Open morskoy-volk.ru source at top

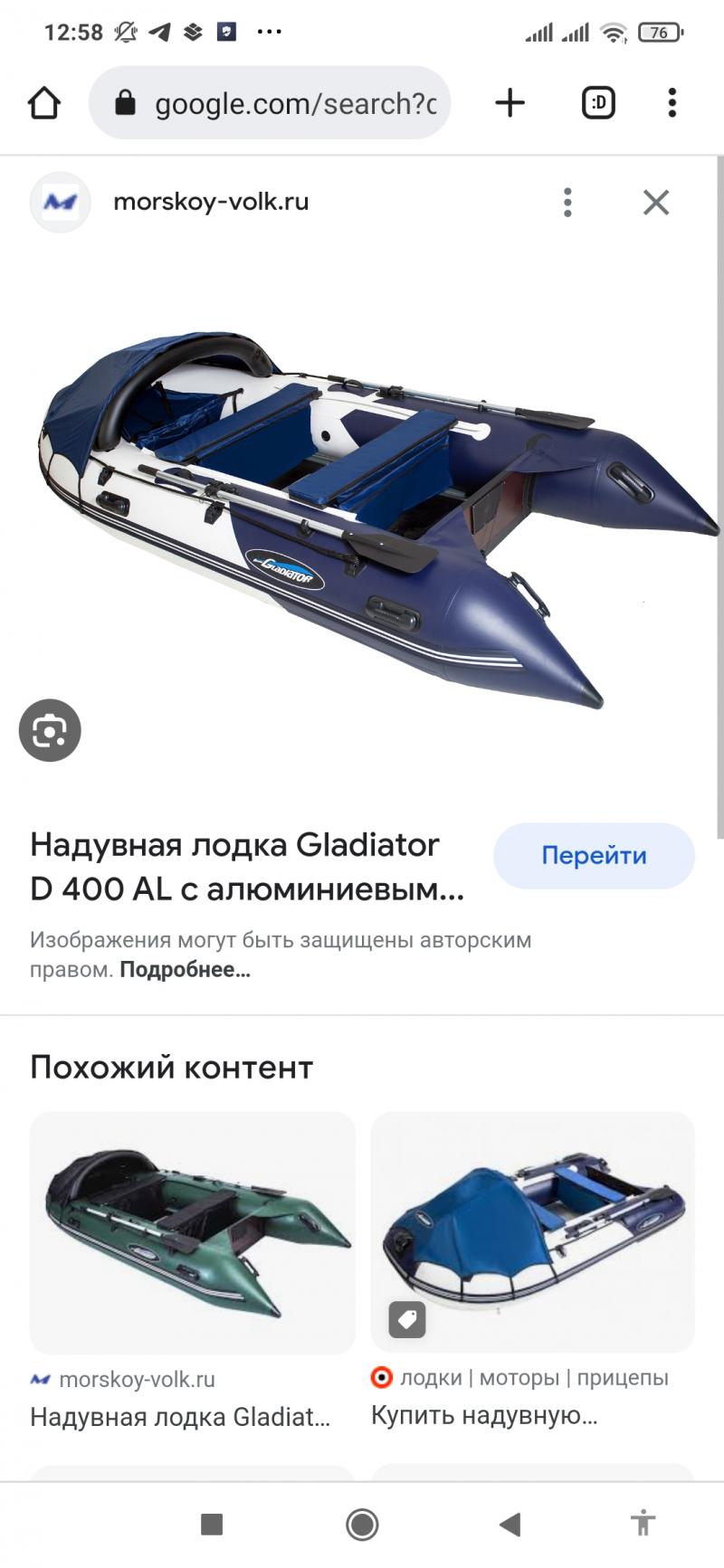[210, 202]
